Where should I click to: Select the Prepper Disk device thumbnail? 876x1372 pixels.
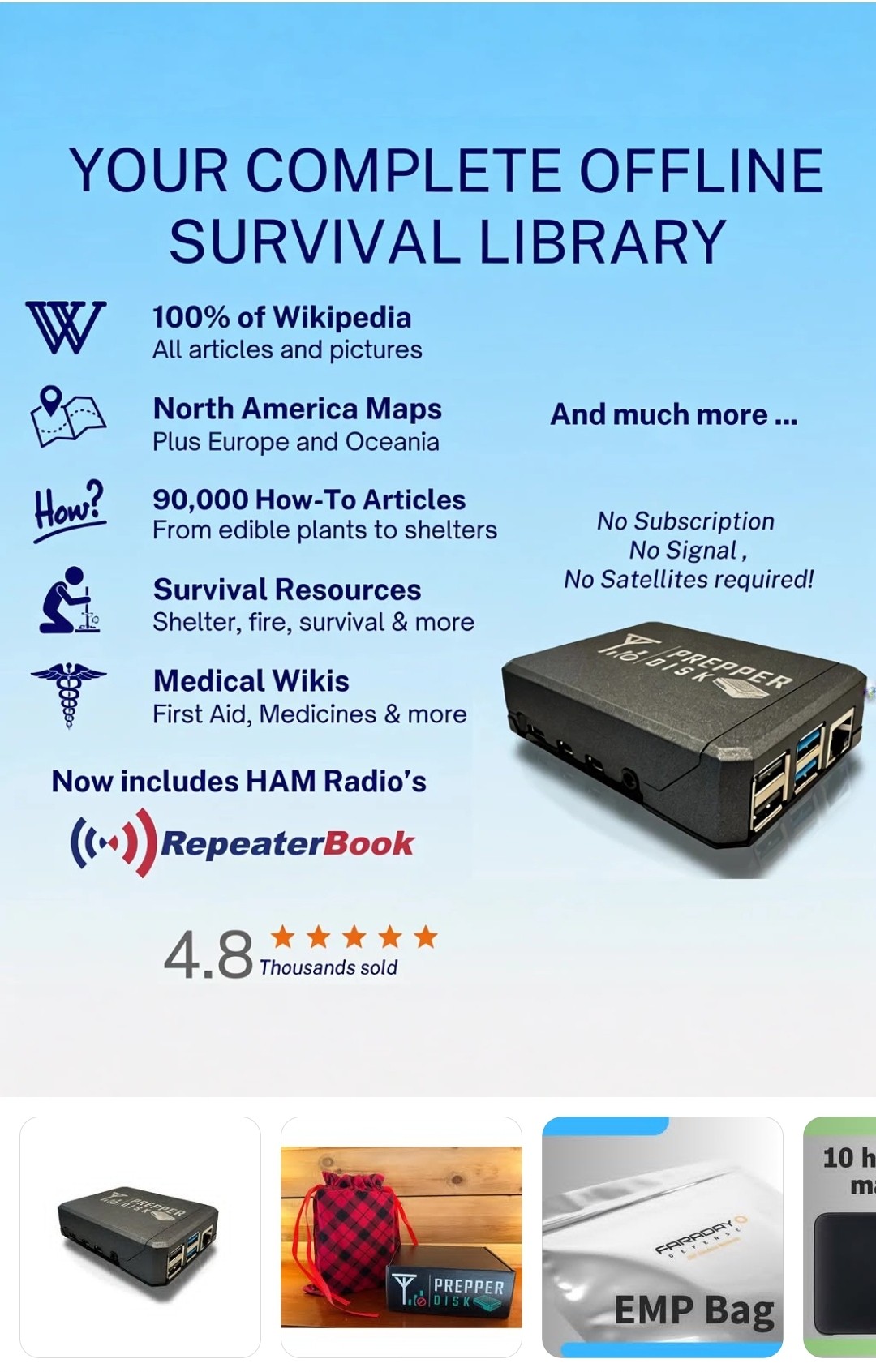point(140,1237)
